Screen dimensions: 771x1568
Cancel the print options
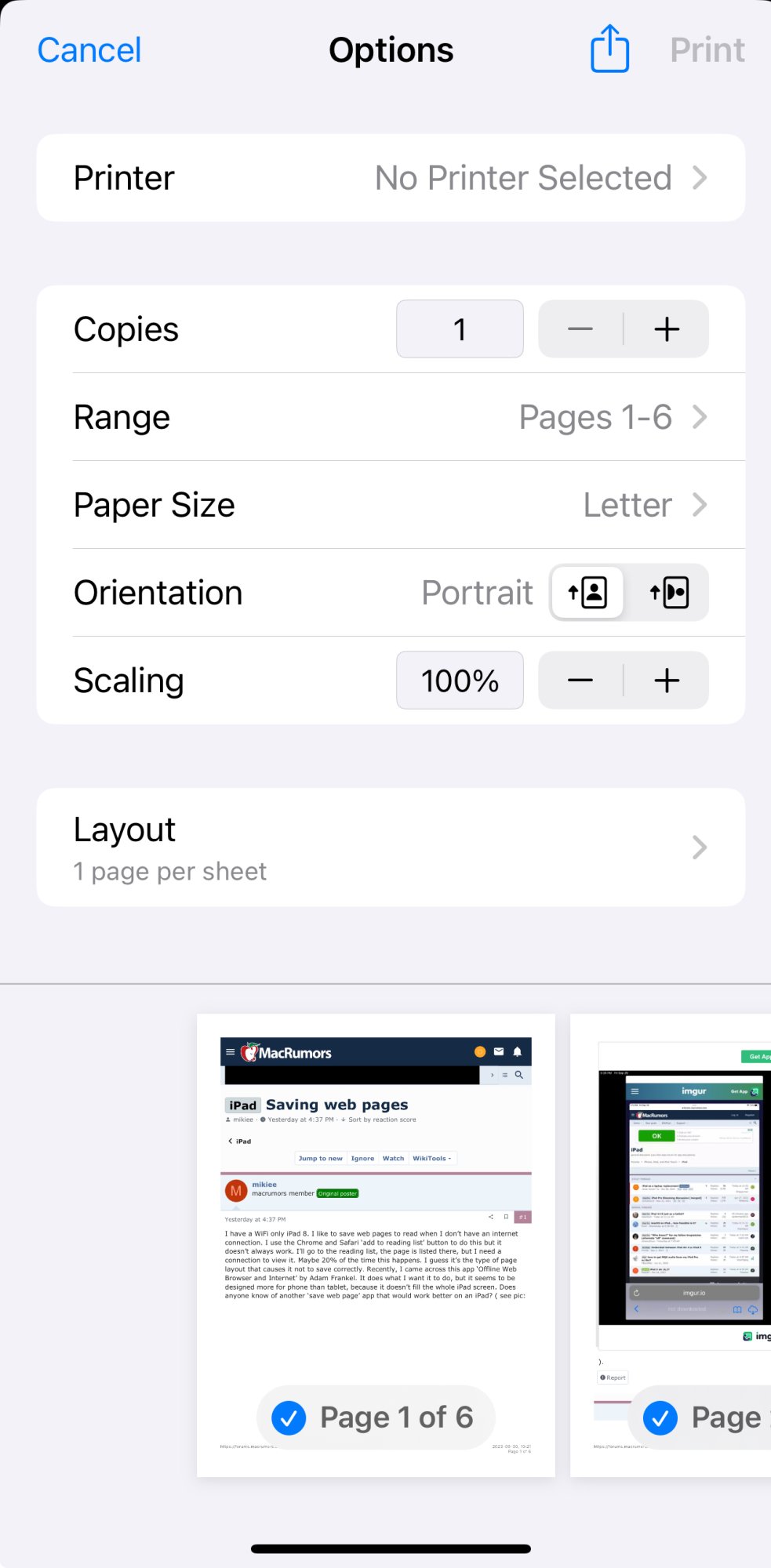click(x=89, y=50)
